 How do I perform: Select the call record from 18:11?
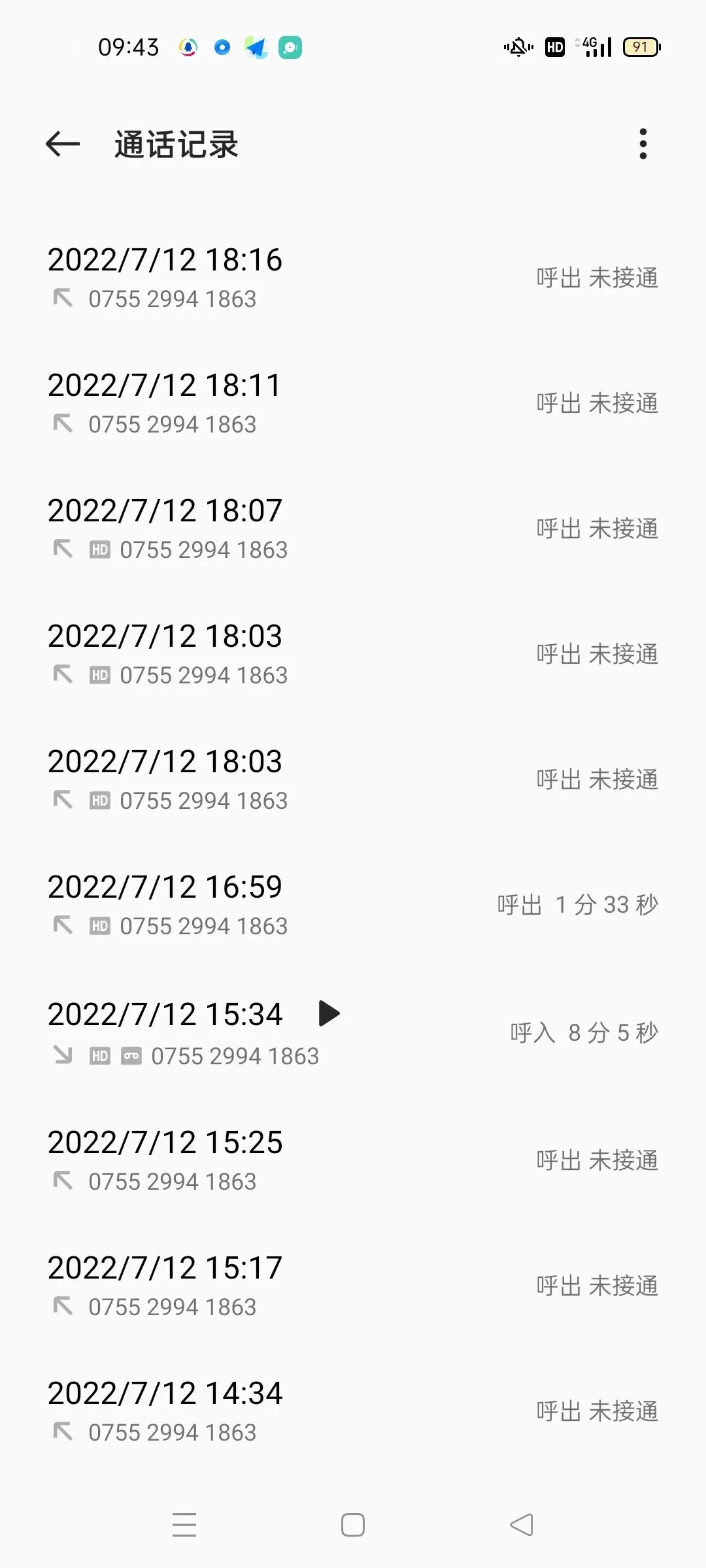[x=353, y=403]
